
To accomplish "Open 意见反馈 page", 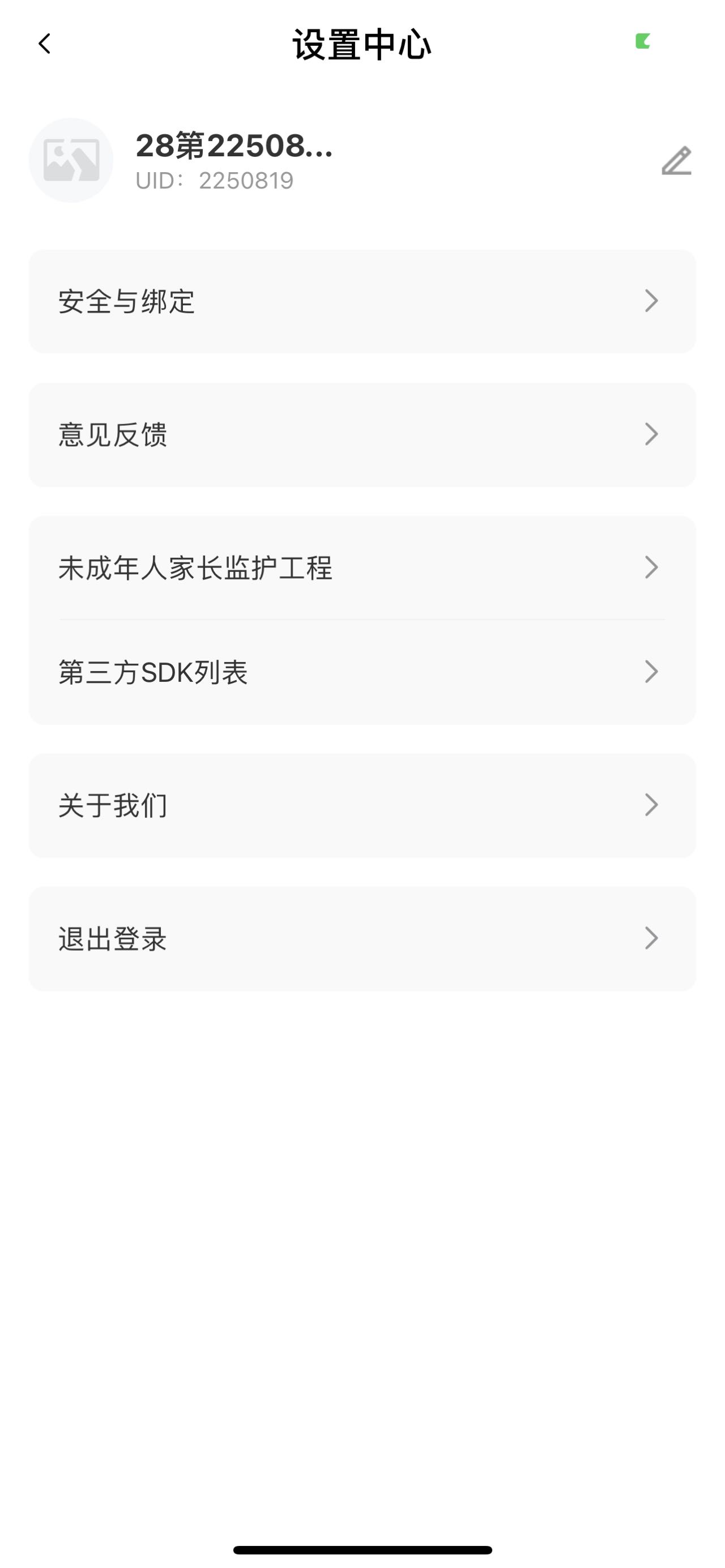I will pos(361,434).
